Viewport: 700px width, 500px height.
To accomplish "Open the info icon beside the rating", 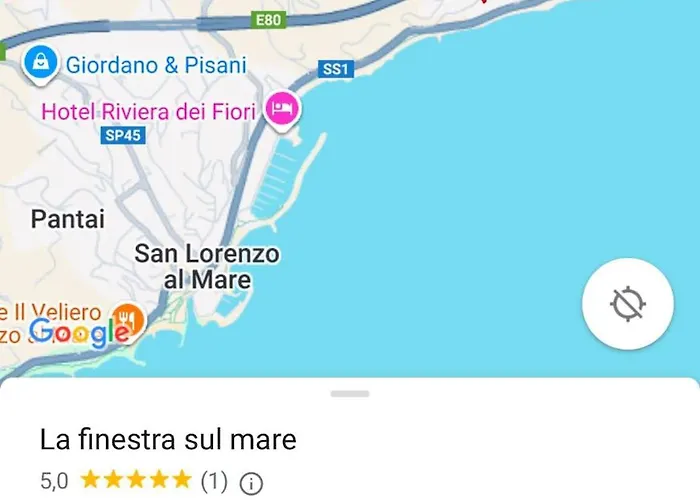I will 251,483.
